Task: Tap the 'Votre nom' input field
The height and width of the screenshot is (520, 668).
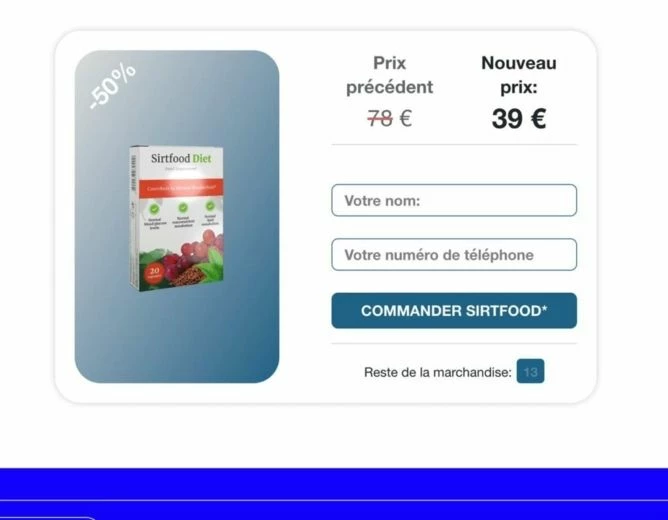Action: point(454,200)
